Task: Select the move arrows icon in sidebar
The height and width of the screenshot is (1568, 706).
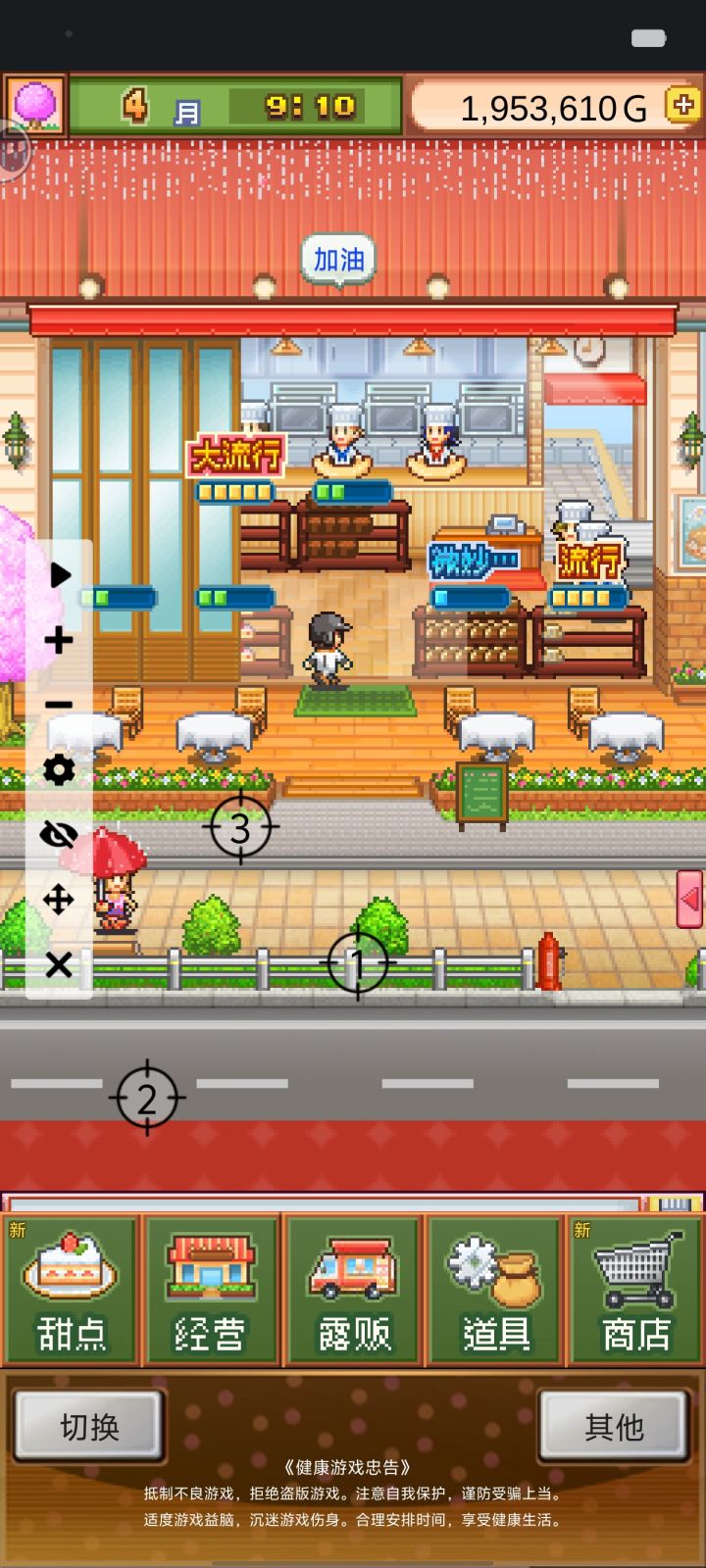Action: (x=61, y=899)
